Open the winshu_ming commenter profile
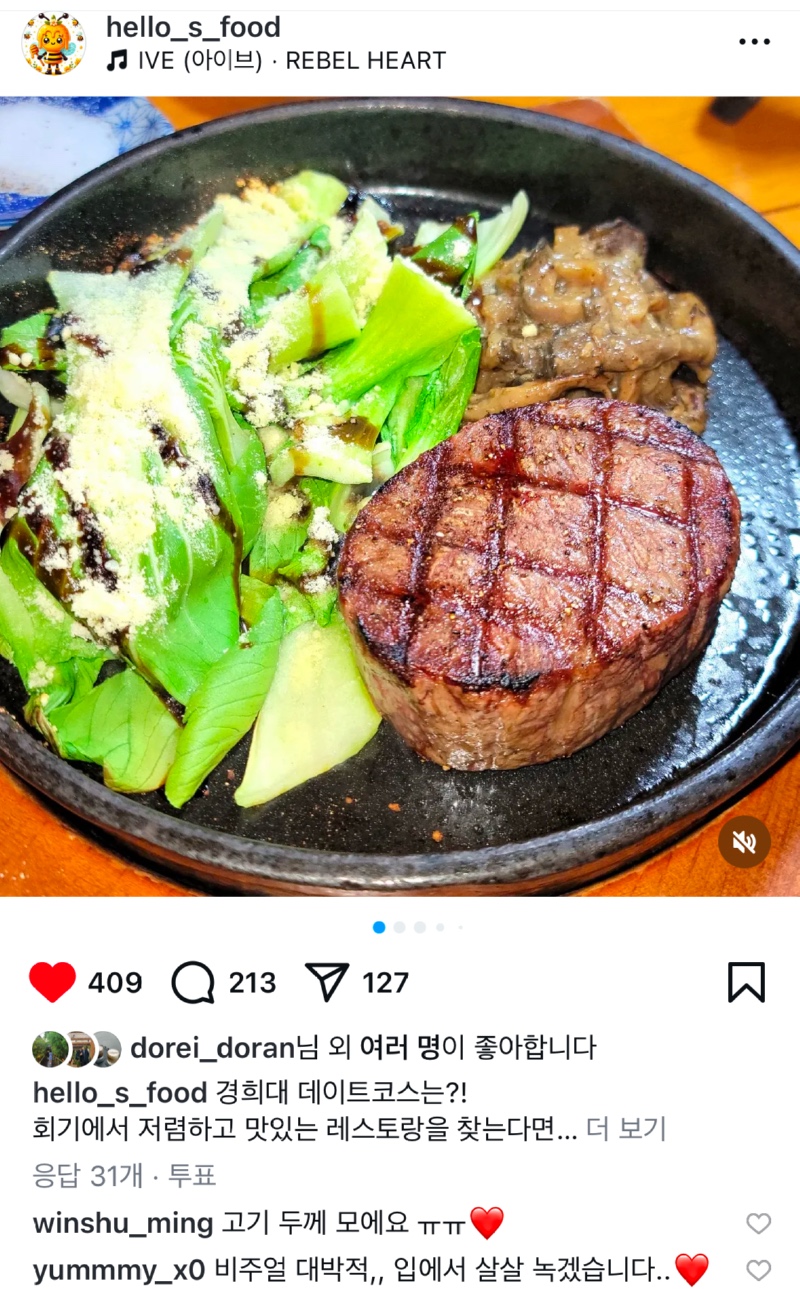This screenshot has height=1289, width=800. [x=123, y=1223]
